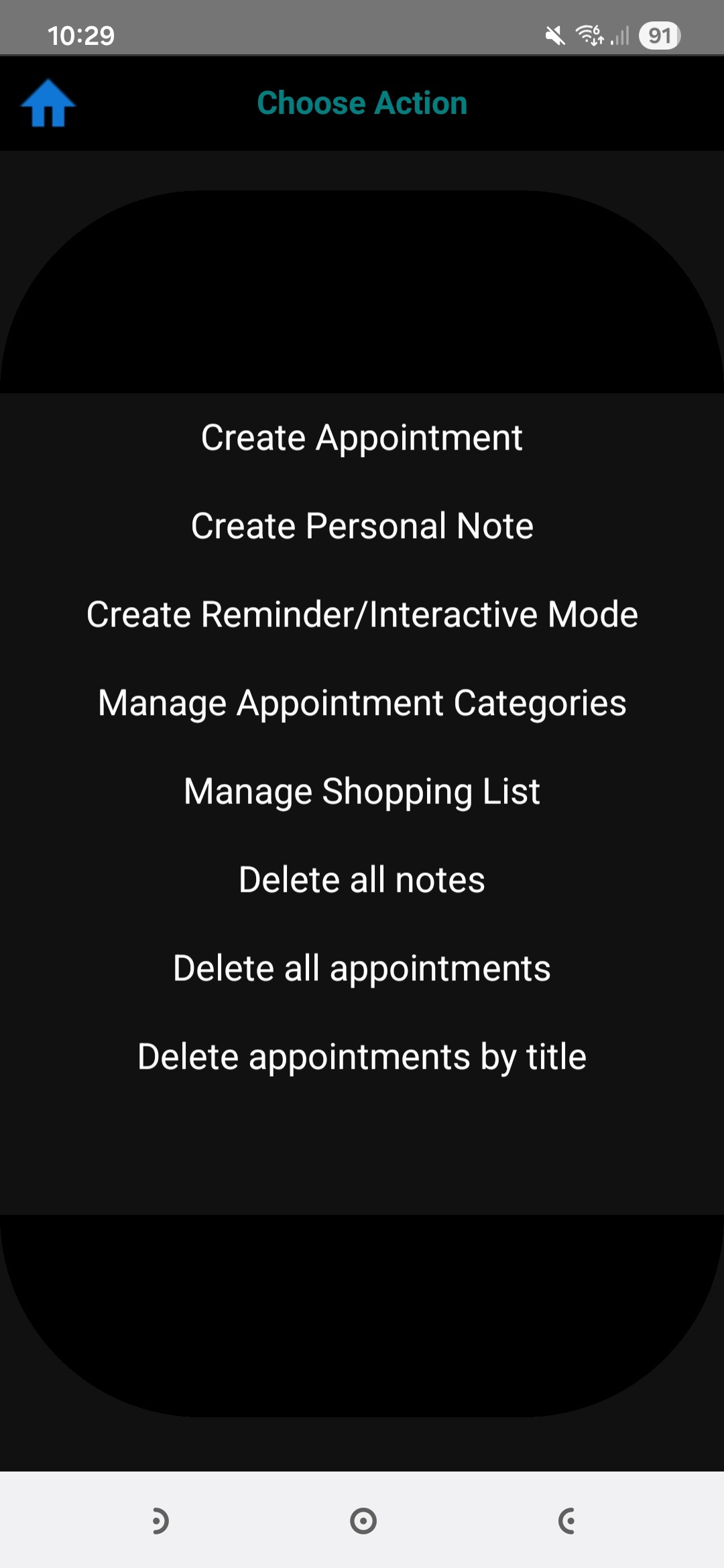Go to Manage Shopping List
Screen dimensions: 724x1568
coord(362,791)
